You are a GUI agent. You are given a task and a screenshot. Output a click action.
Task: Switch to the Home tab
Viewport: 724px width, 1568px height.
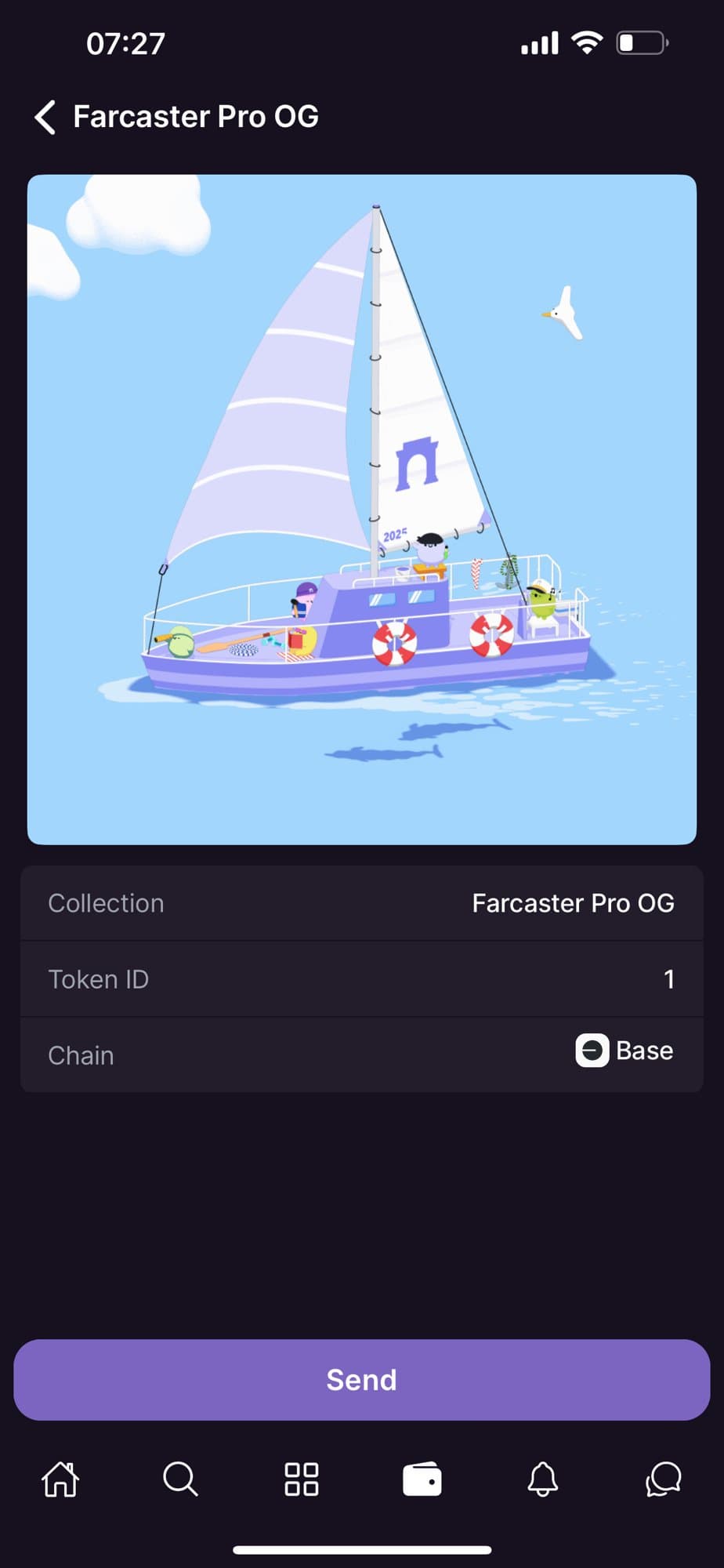click(60, 1479)
